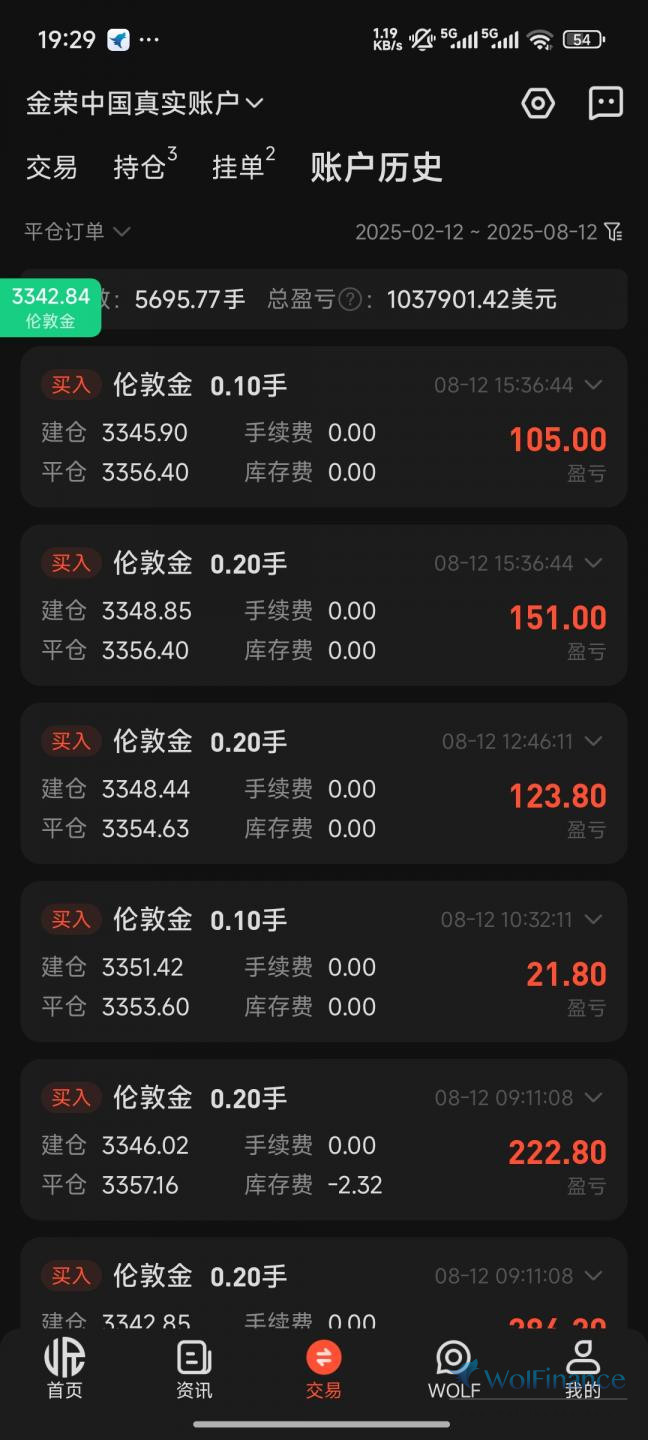Image resolution: width=648 pixels, height=1440 pixels.
Task: Switch to the 挂单 tab
Action: (243, 165)
